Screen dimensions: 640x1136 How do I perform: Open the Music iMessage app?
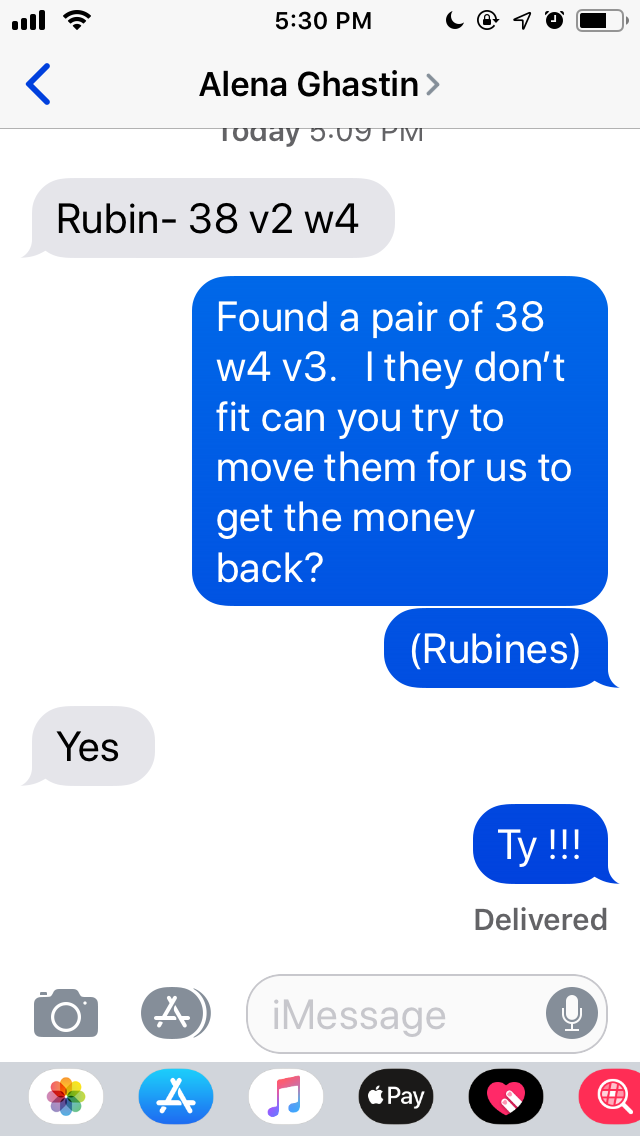coord(286,1096)
